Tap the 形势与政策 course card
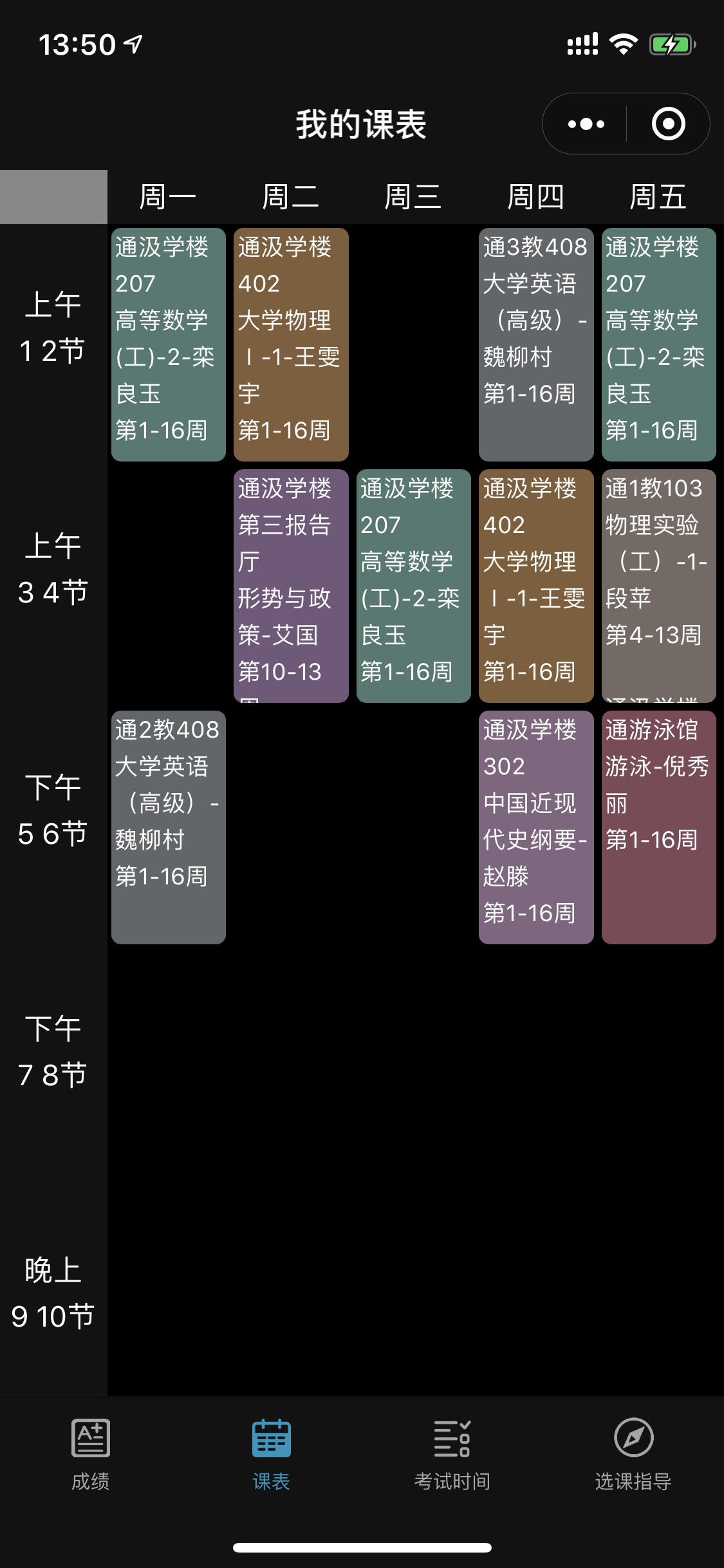724x1568 pixels. pyautogui.click(x=291, y=586)
